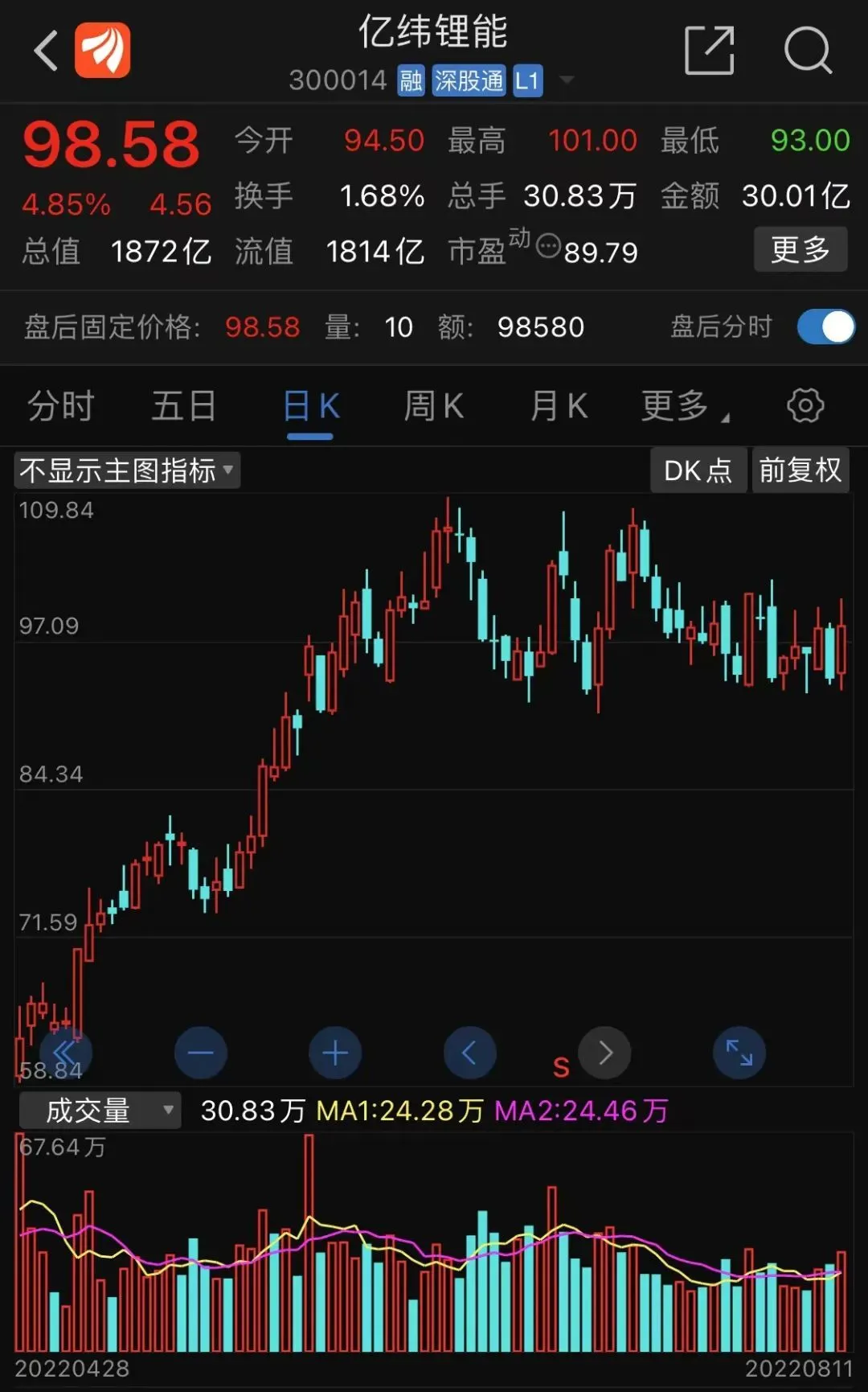Select the 月K tab
The height and width of the screenshot is (1392, 868).
pos(559,406)
